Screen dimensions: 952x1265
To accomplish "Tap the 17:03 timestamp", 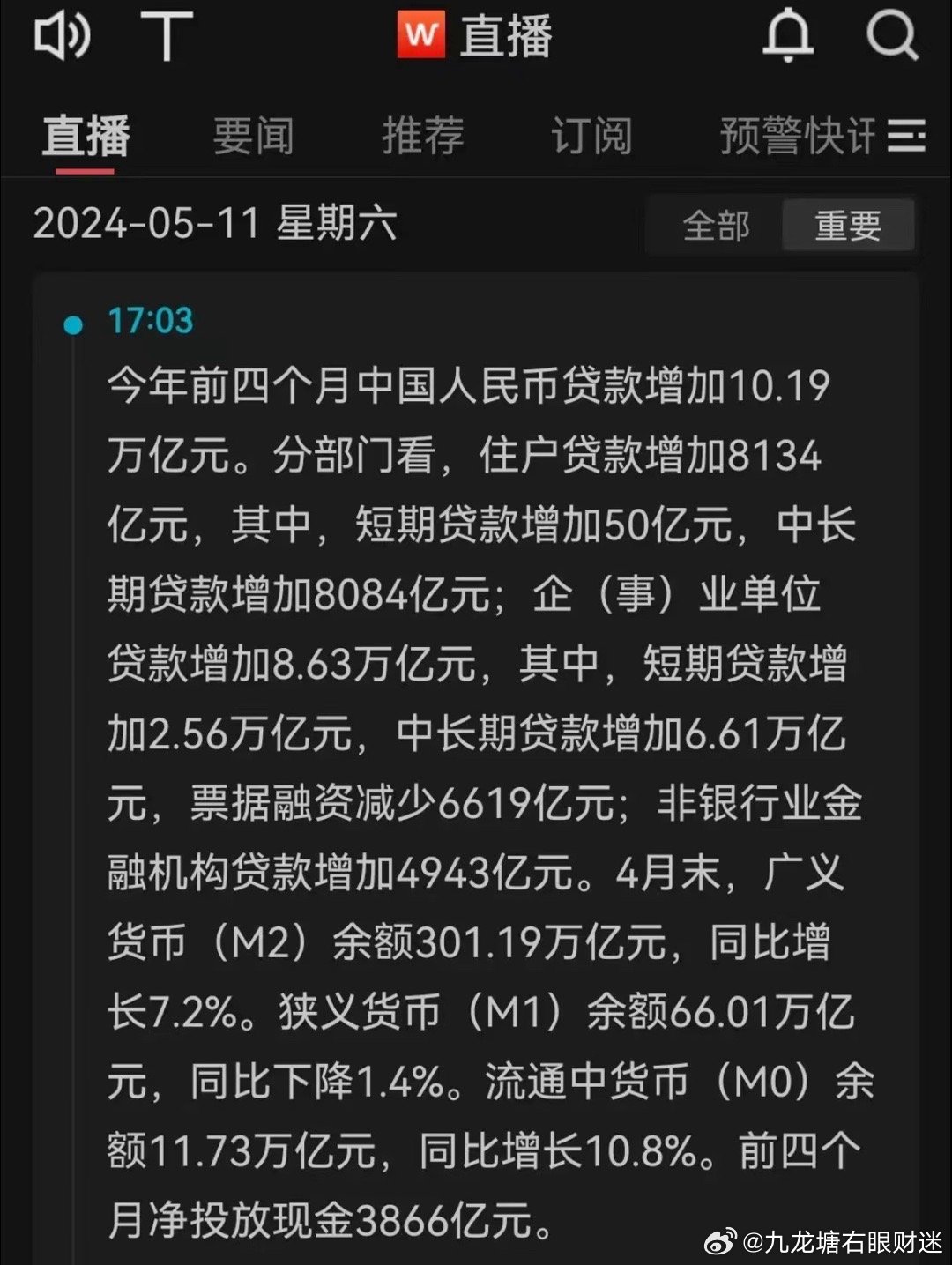I will pos(152,322).
